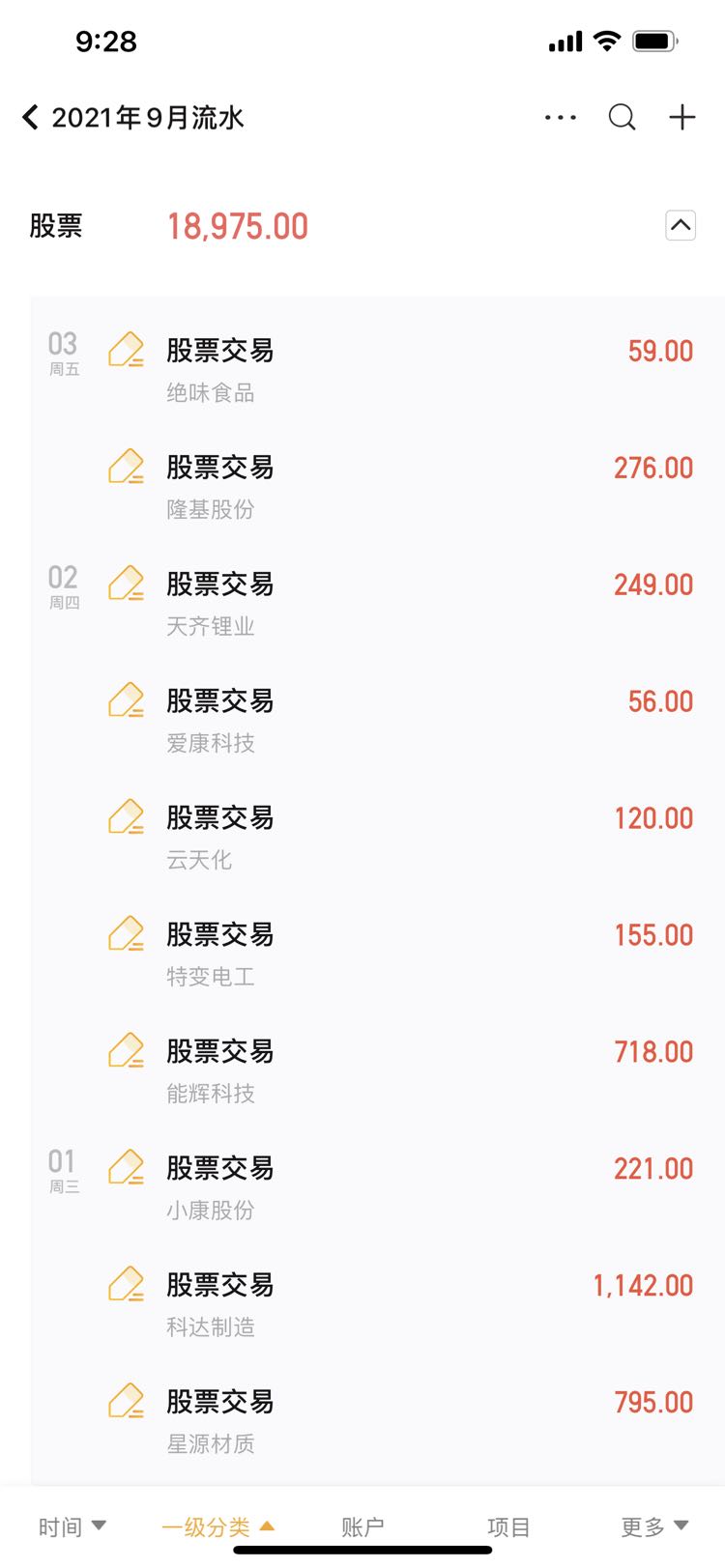This screenshot has height=1568, width=725.
Task: View the 天齐锂业 transaction of 249.00
Action: pyautogui.click(x=377, y=603)
